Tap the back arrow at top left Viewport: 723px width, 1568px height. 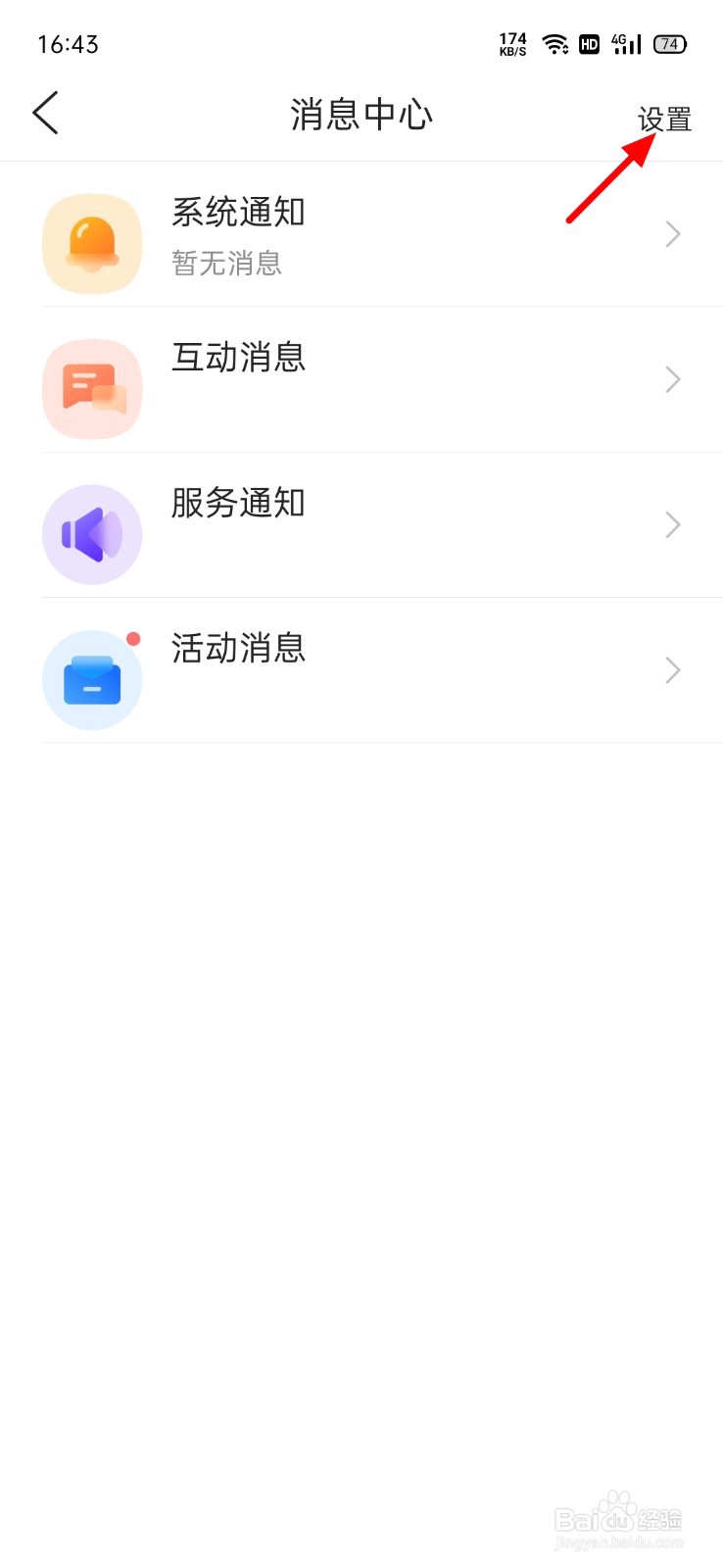coord(46,113)
